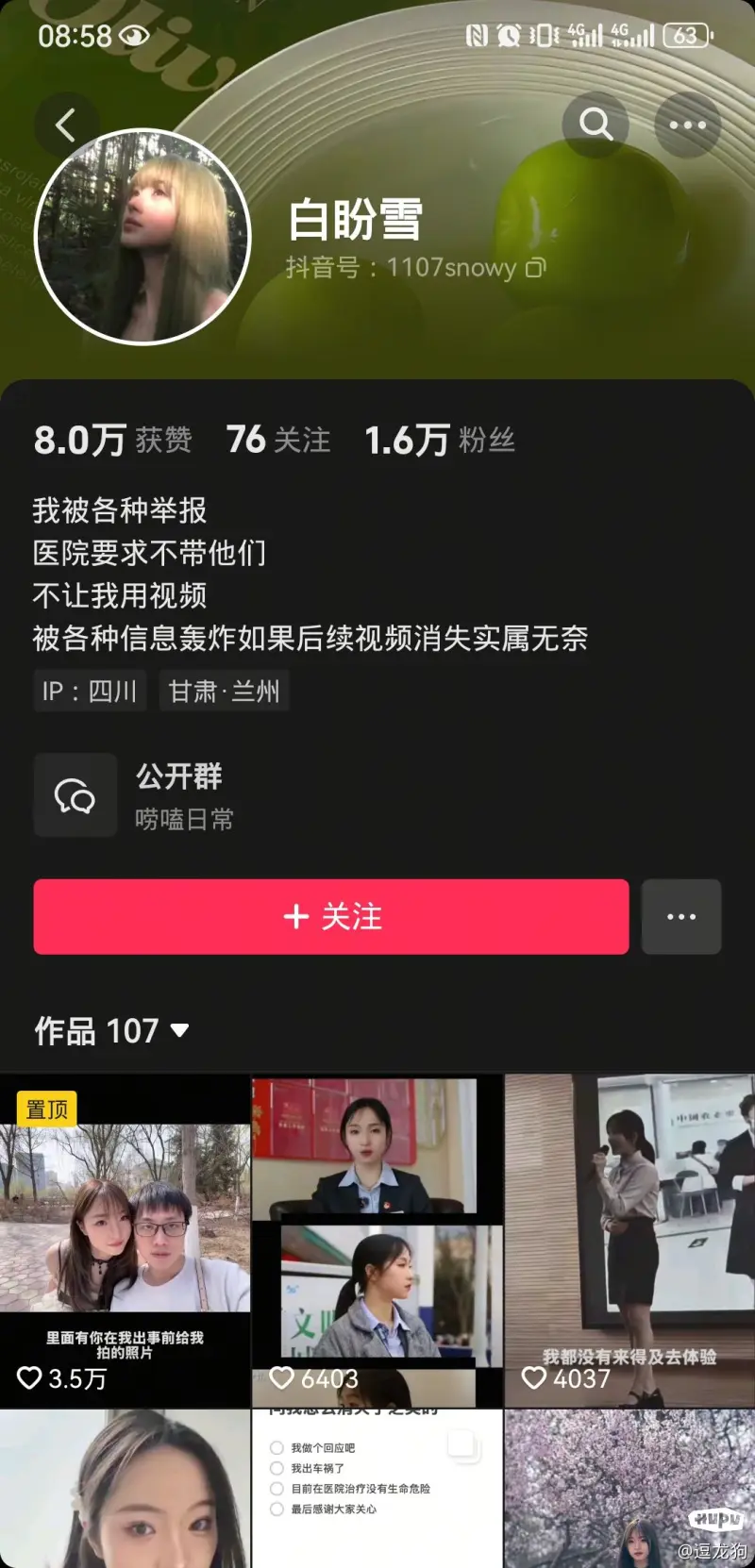Open the 76 关注 following list
Screen dimensions: 755x1568
pos(278,440)
